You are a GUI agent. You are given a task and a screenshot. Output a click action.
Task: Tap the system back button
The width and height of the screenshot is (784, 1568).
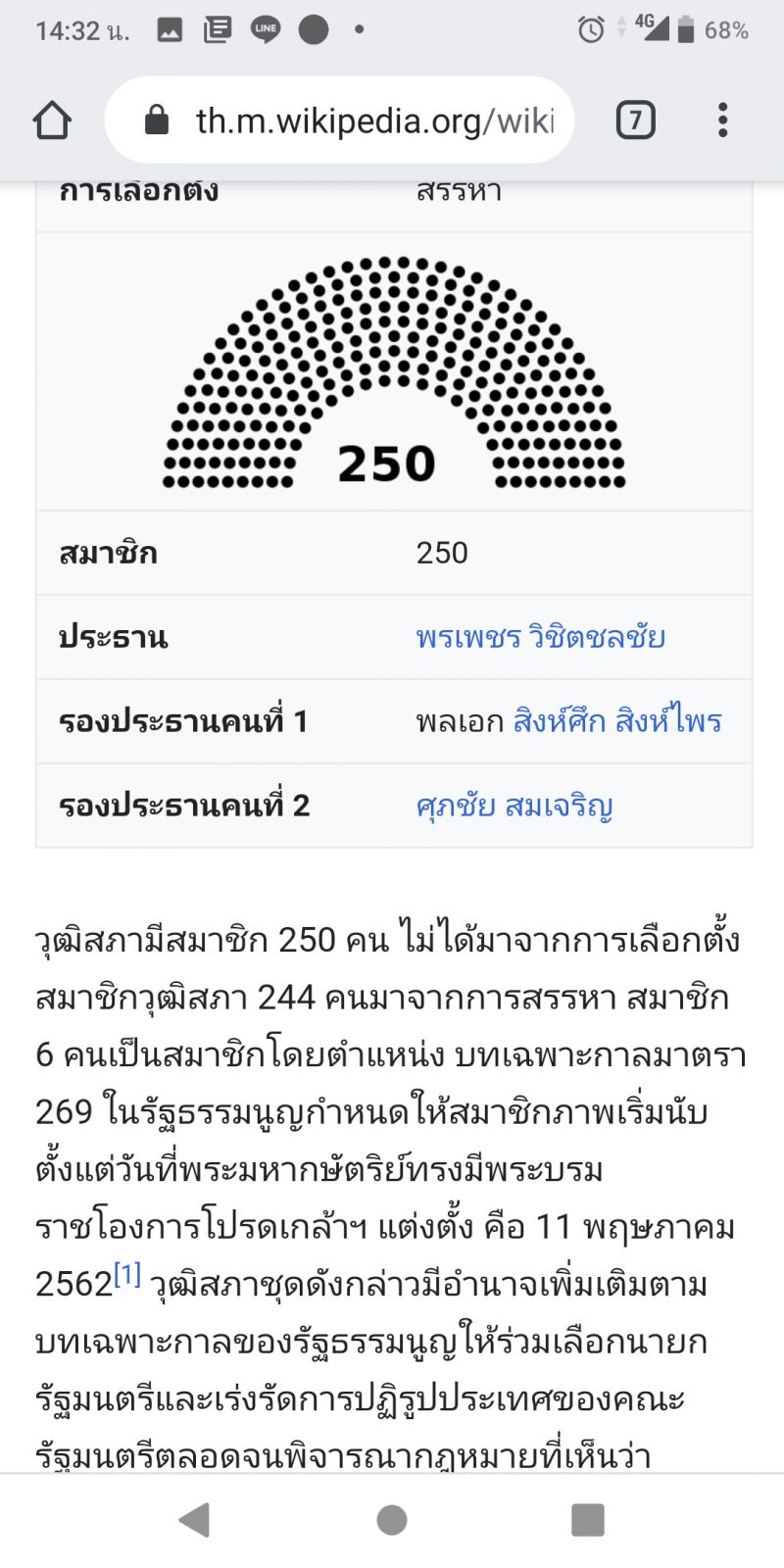pos(195,1520)
